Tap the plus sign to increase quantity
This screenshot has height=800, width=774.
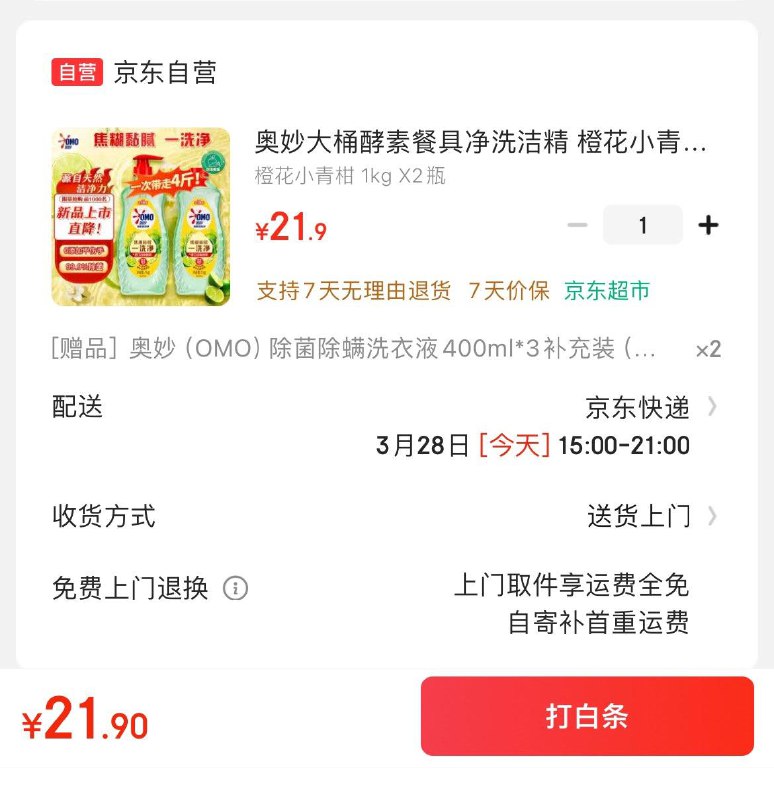pos(709,224)
